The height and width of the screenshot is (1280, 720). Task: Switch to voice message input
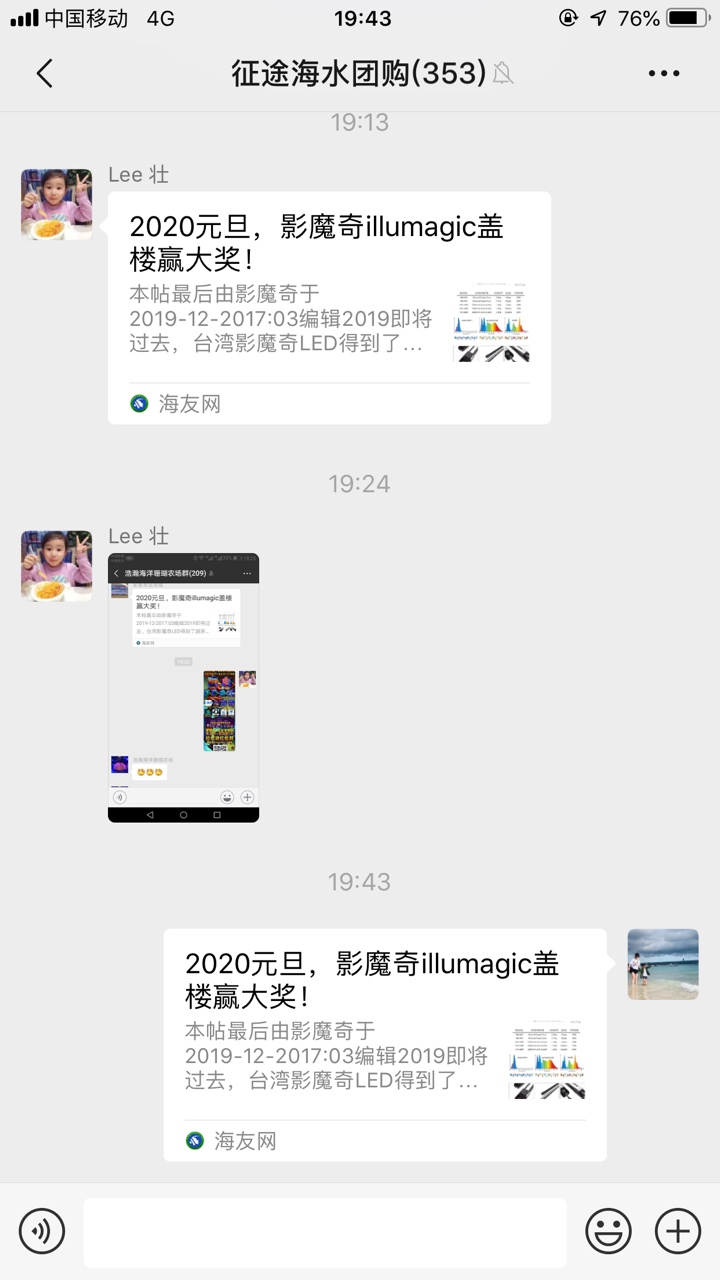pos(42,1230)
